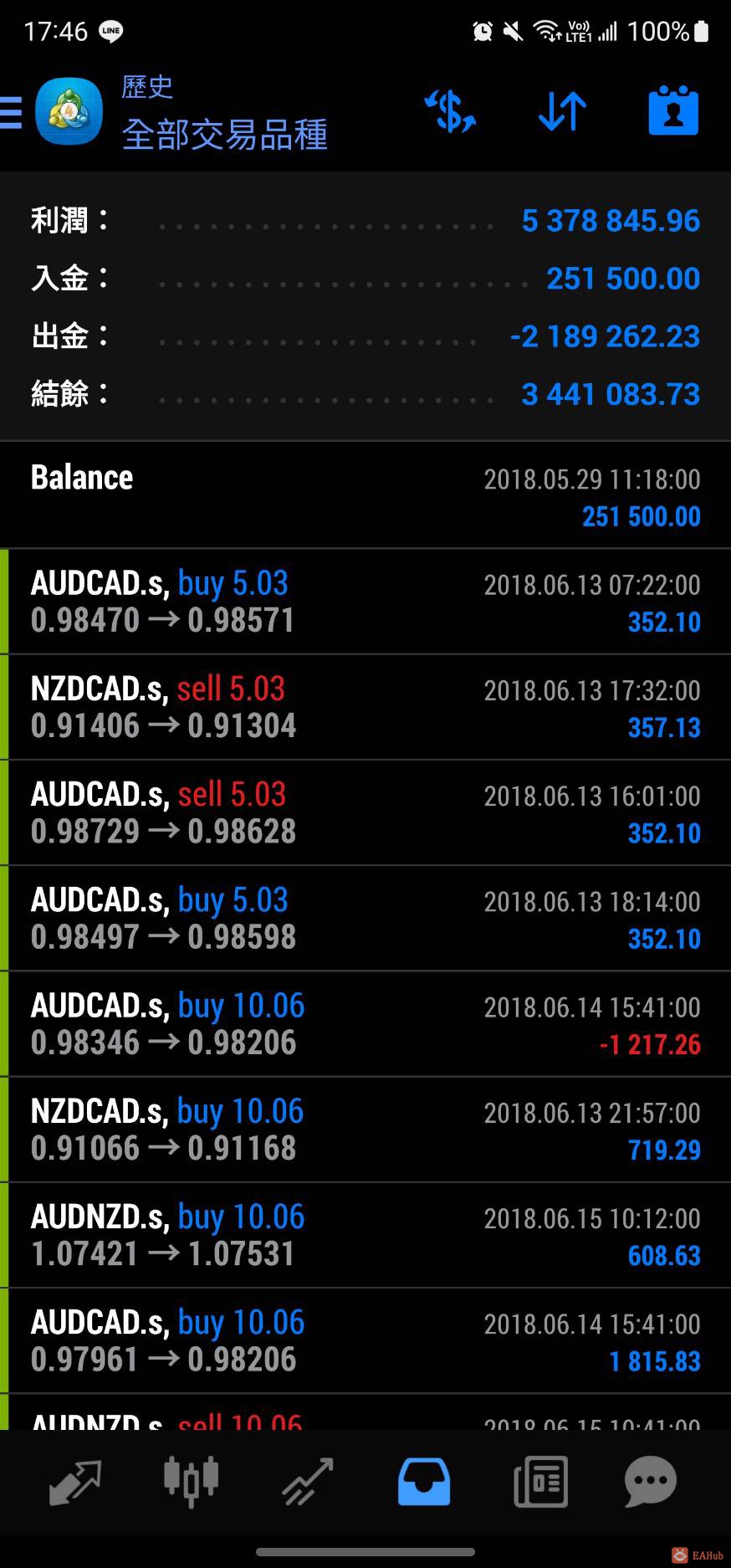Select the History inbox tab

point(424,1481)
